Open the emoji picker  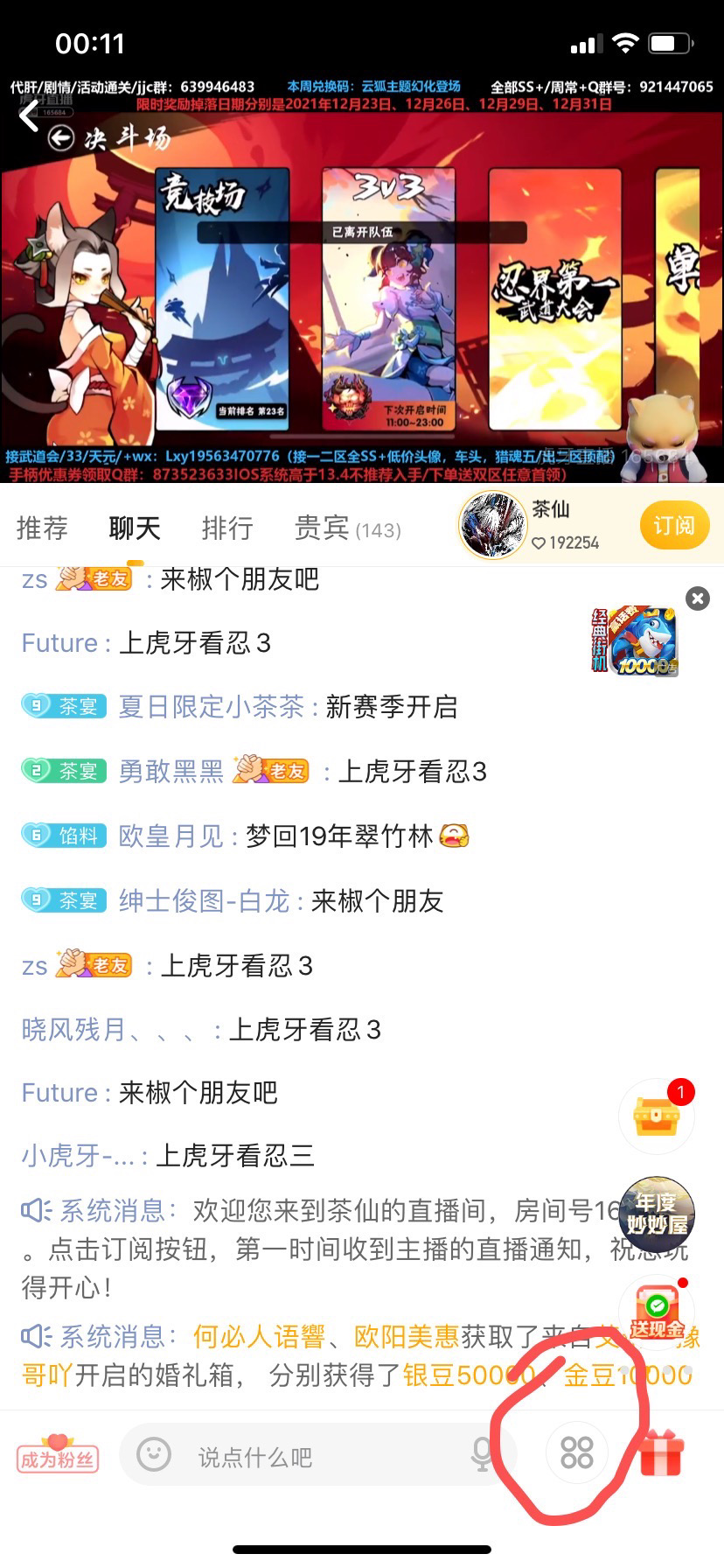154,1454
